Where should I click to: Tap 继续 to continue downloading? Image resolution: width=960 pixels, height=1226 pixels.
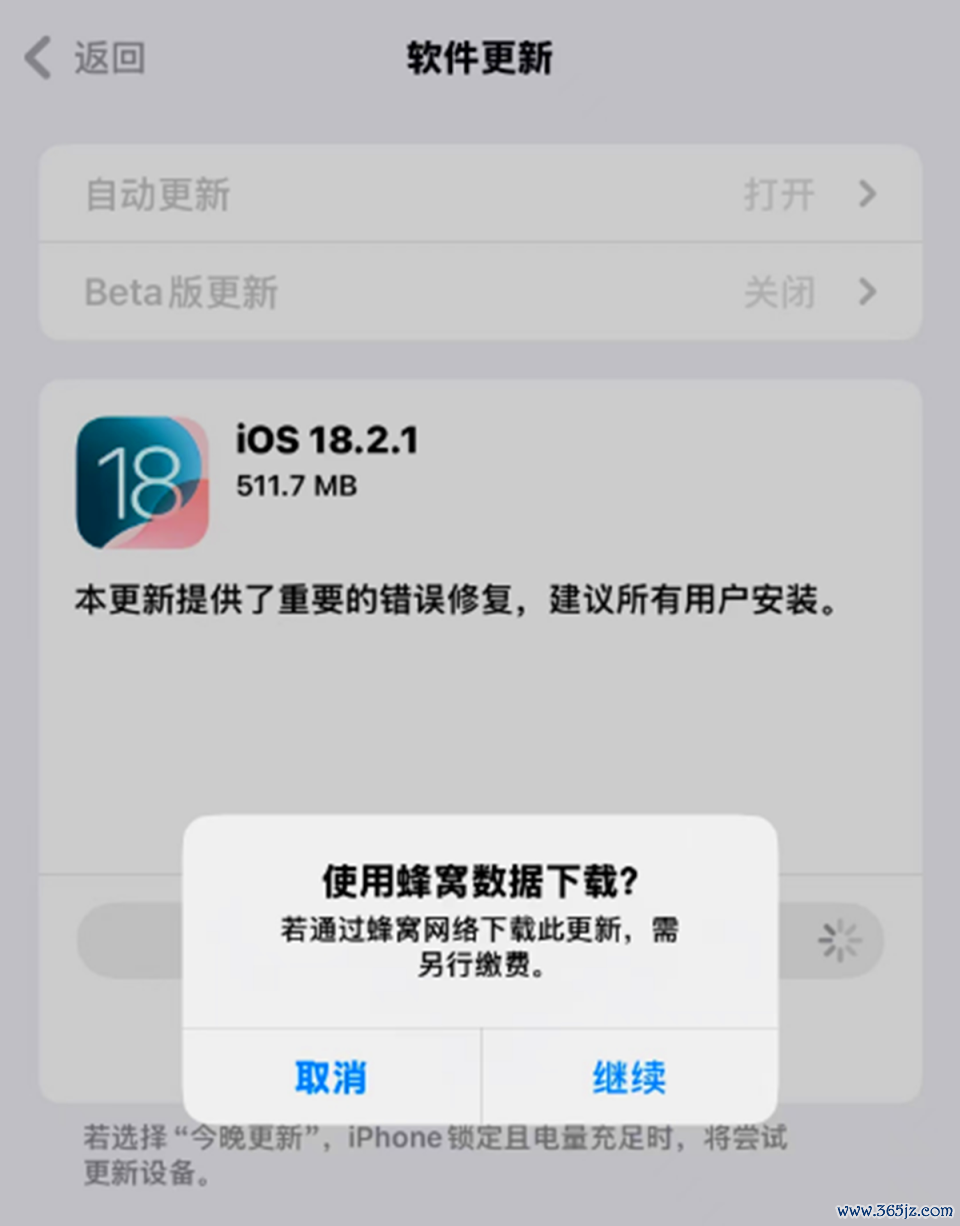click(629, 1077)
